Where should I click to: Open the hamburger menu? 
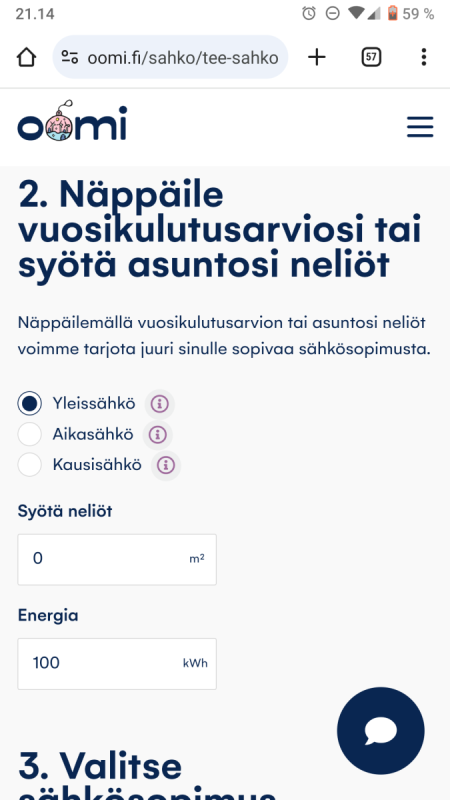(420, 127)
